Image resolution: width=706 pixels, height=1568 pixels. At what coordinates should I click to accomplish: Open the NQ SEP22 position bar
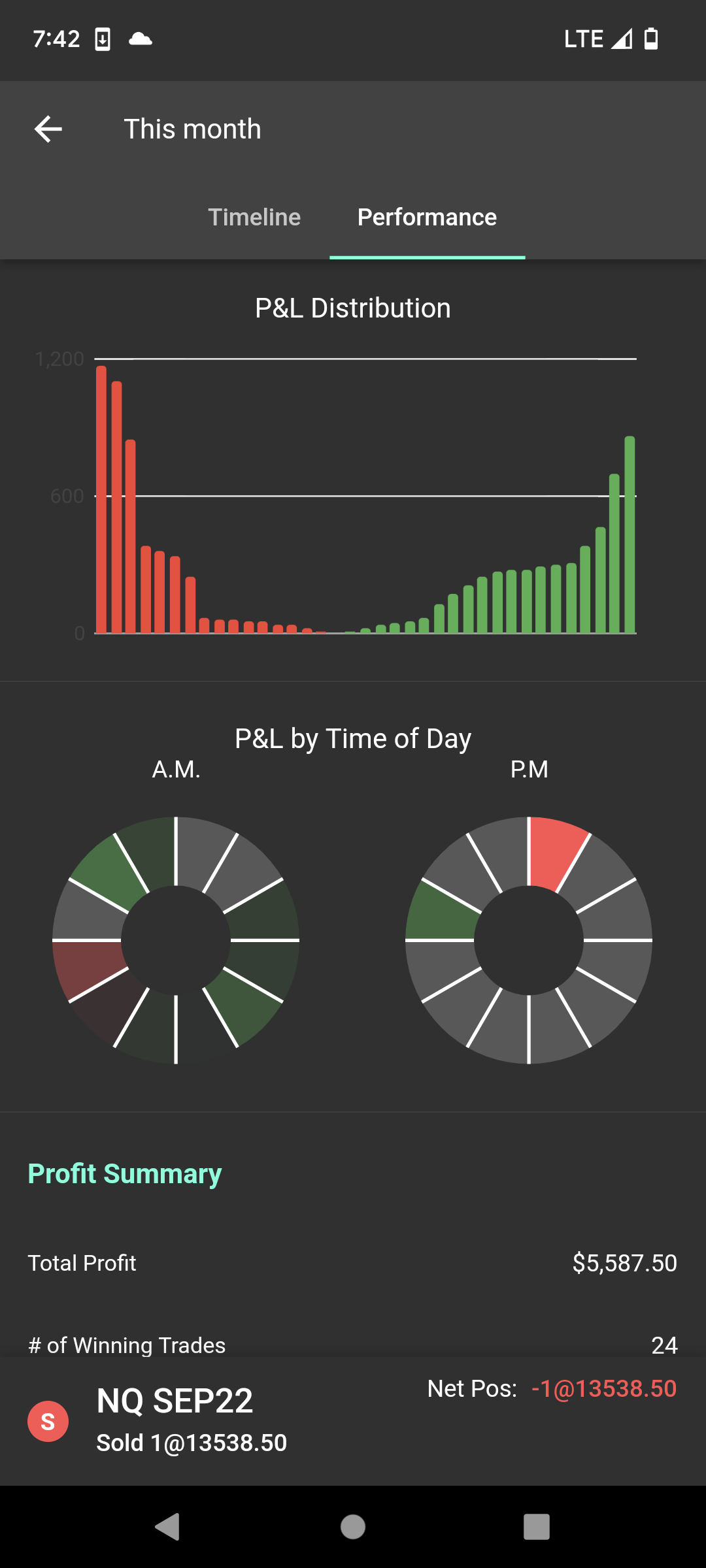(353, 1421)
